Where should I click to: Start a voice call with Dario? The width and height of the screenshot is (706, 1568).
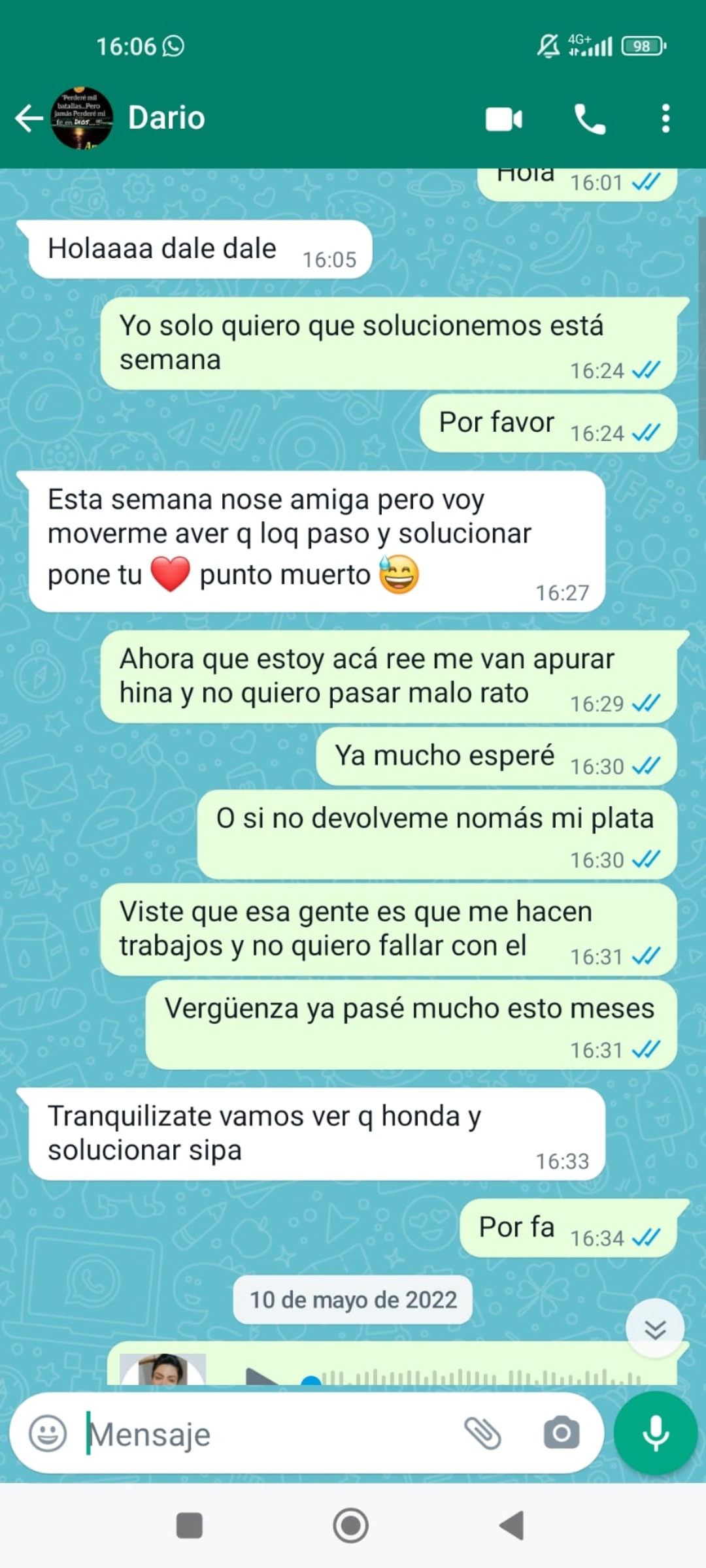click(x=590, y=119)
